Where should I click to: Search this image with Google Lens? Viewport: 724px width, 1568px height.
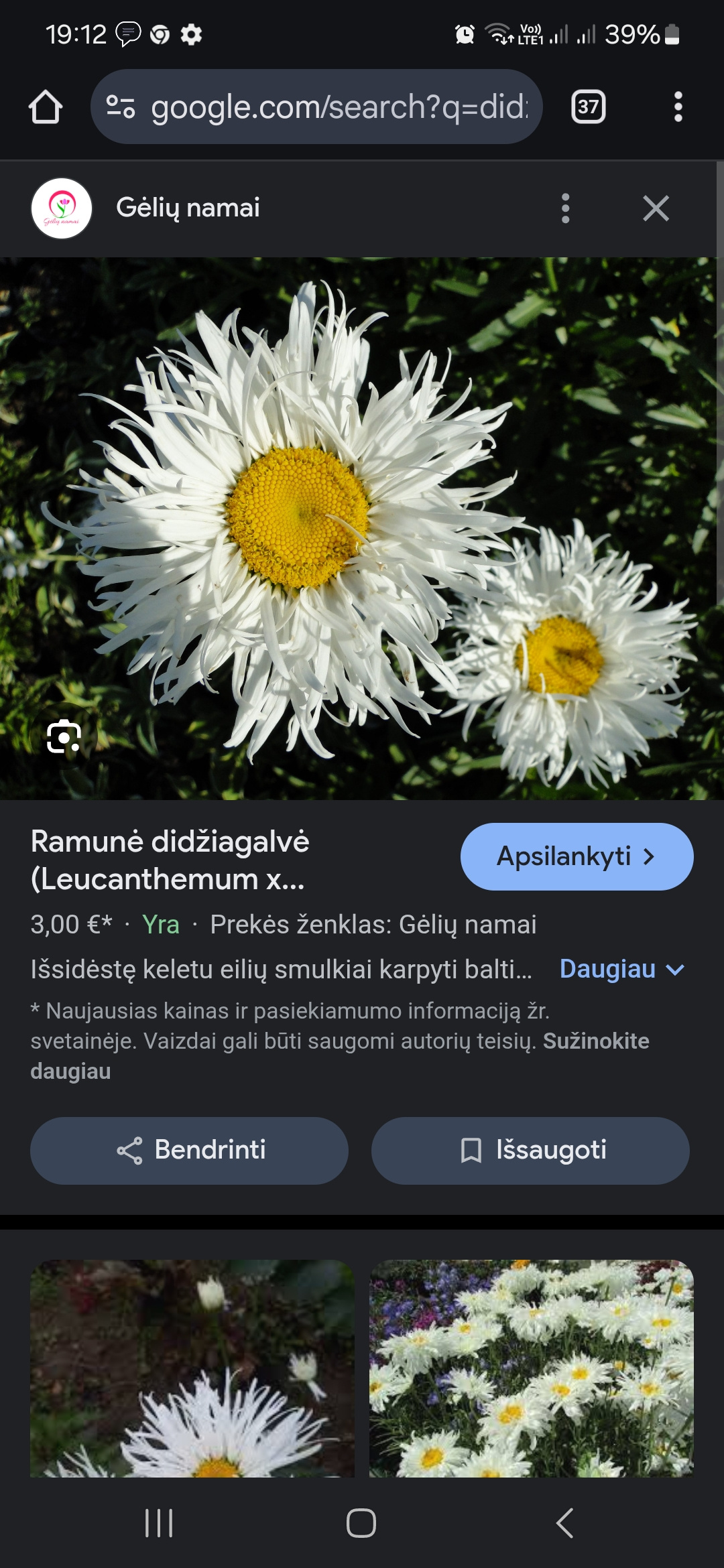(64, 737)
